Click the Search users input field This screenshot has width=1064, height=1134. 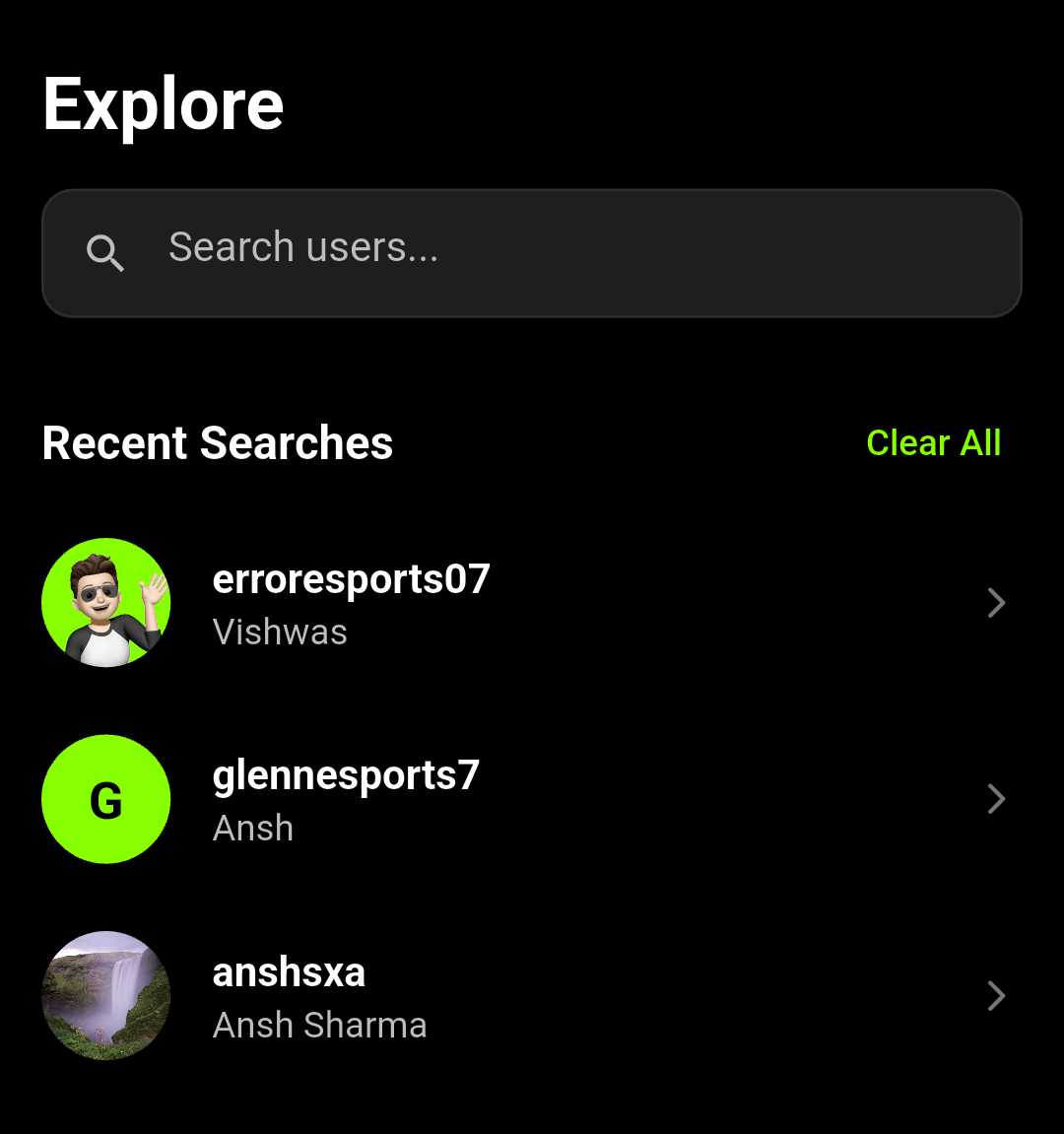[532, 253]
